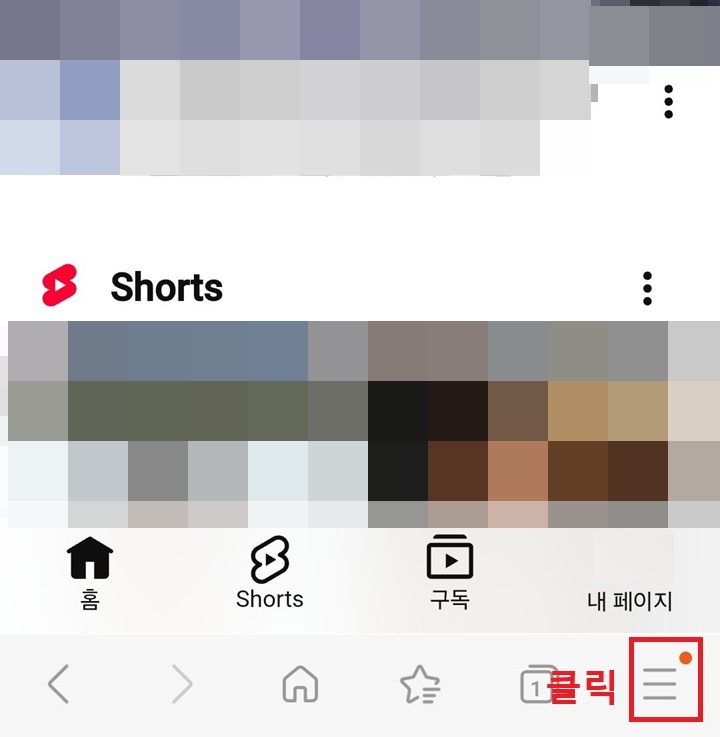Tap the 홈 label in the bottom bar
The height and width of the screenshot is (737, 720).
tap(88, 598)
